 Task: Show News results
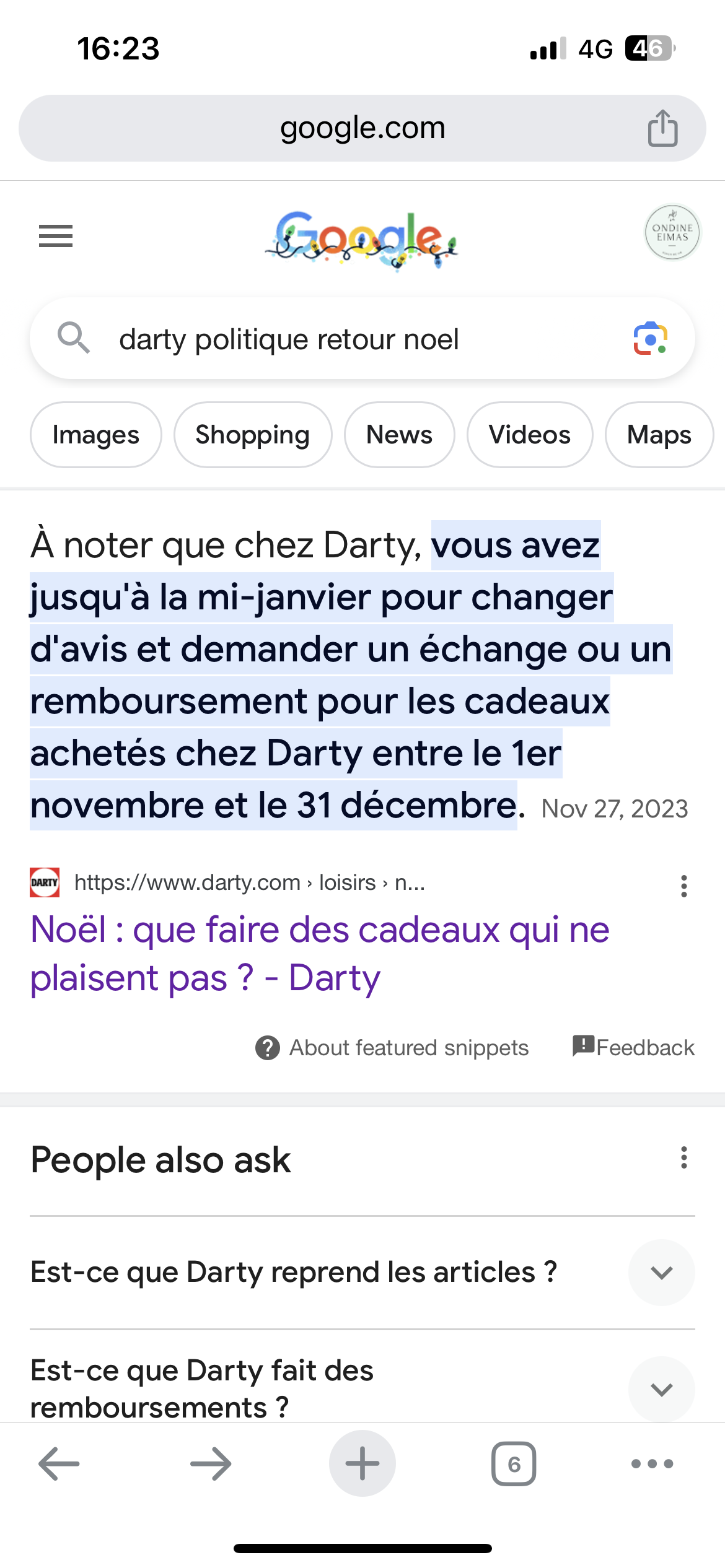pos(399,435)
